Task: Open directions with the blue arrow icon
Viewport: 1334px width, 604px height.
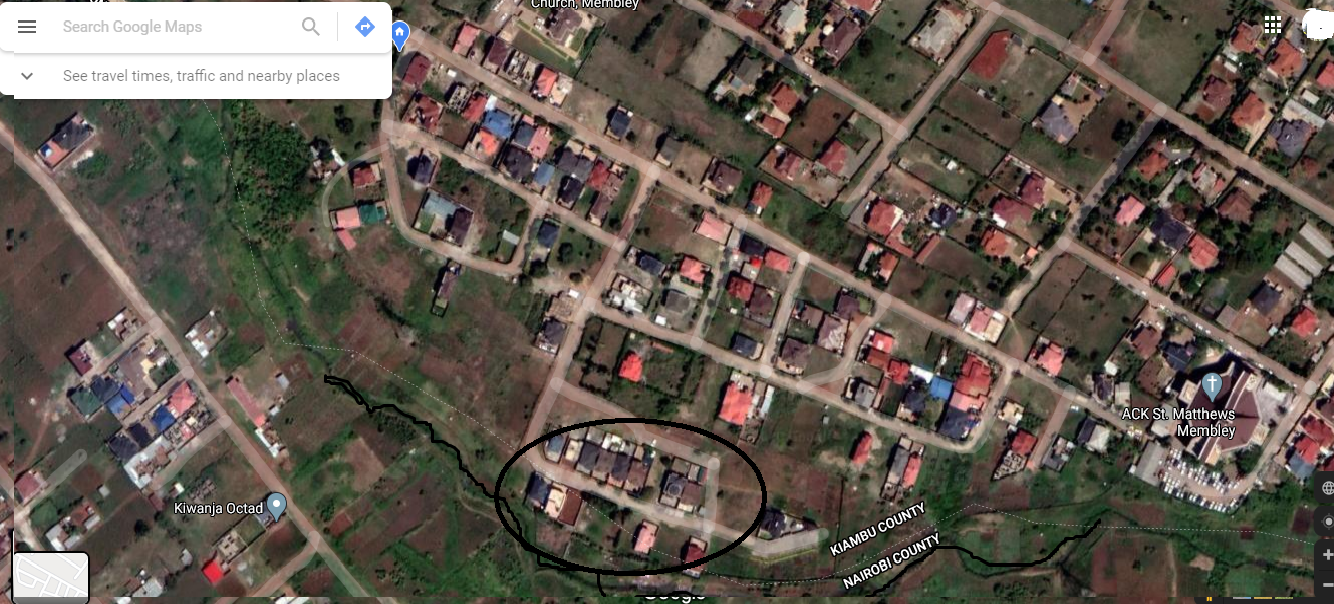Action: tap(365, 27)
